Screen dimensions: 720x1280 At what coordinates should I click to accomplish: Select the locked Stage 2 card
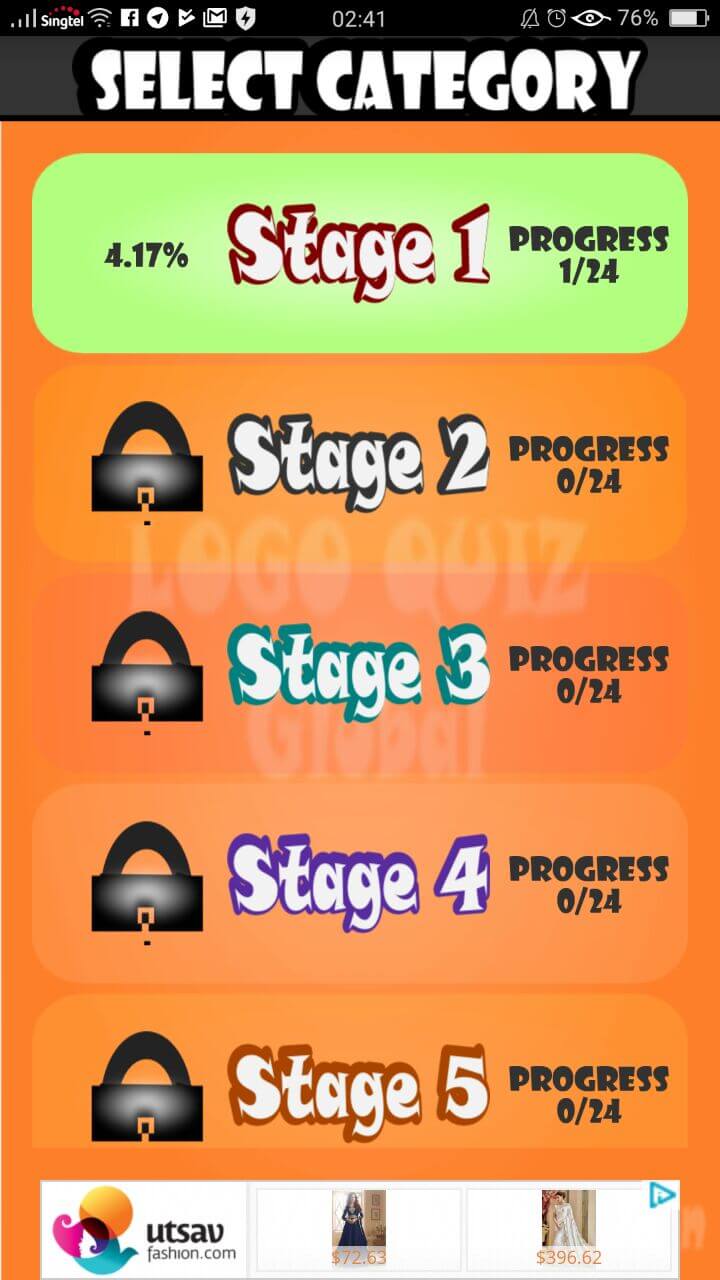(360, 463)
